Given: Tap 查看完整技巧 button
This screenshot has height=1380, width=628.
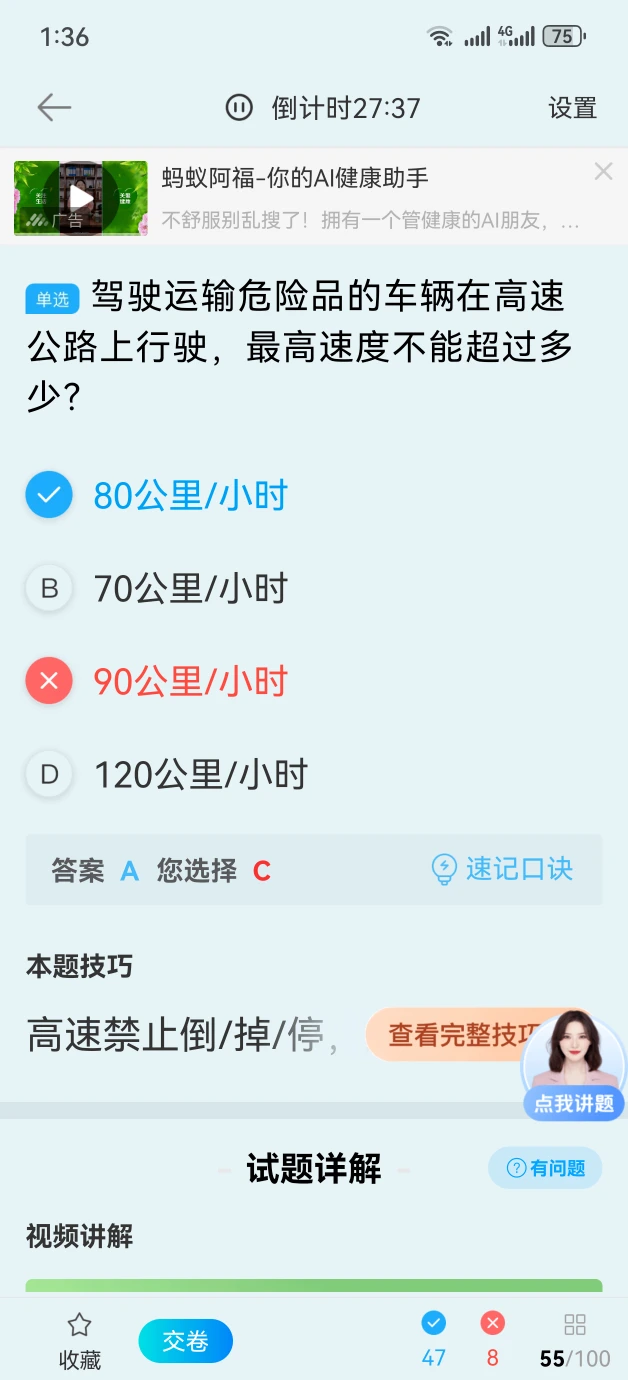Looking at the screenshot, I should tap(460, 1035).
